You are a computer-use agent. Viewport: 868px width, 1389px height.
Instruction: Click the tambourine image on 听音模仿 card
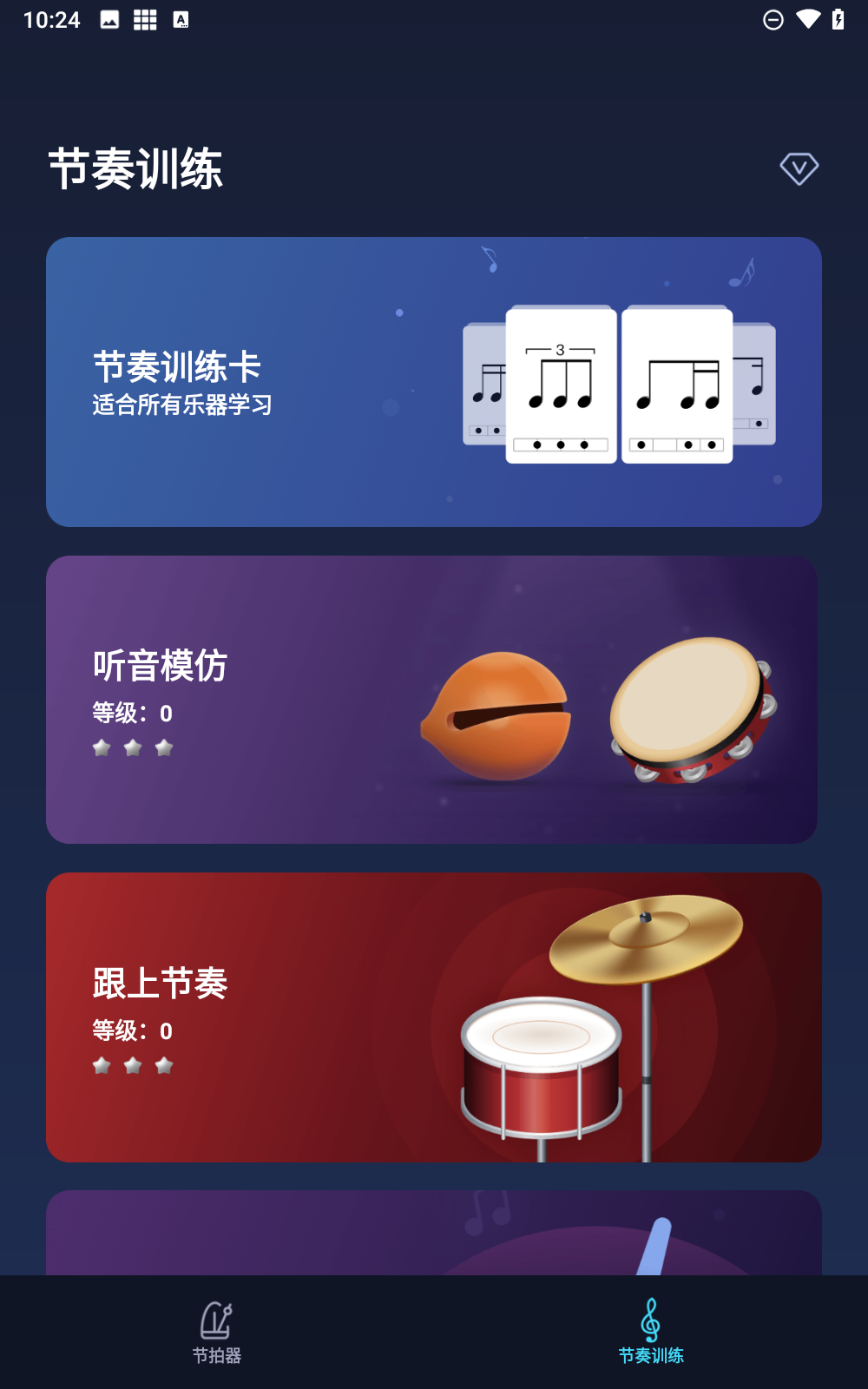click(690, 712)
